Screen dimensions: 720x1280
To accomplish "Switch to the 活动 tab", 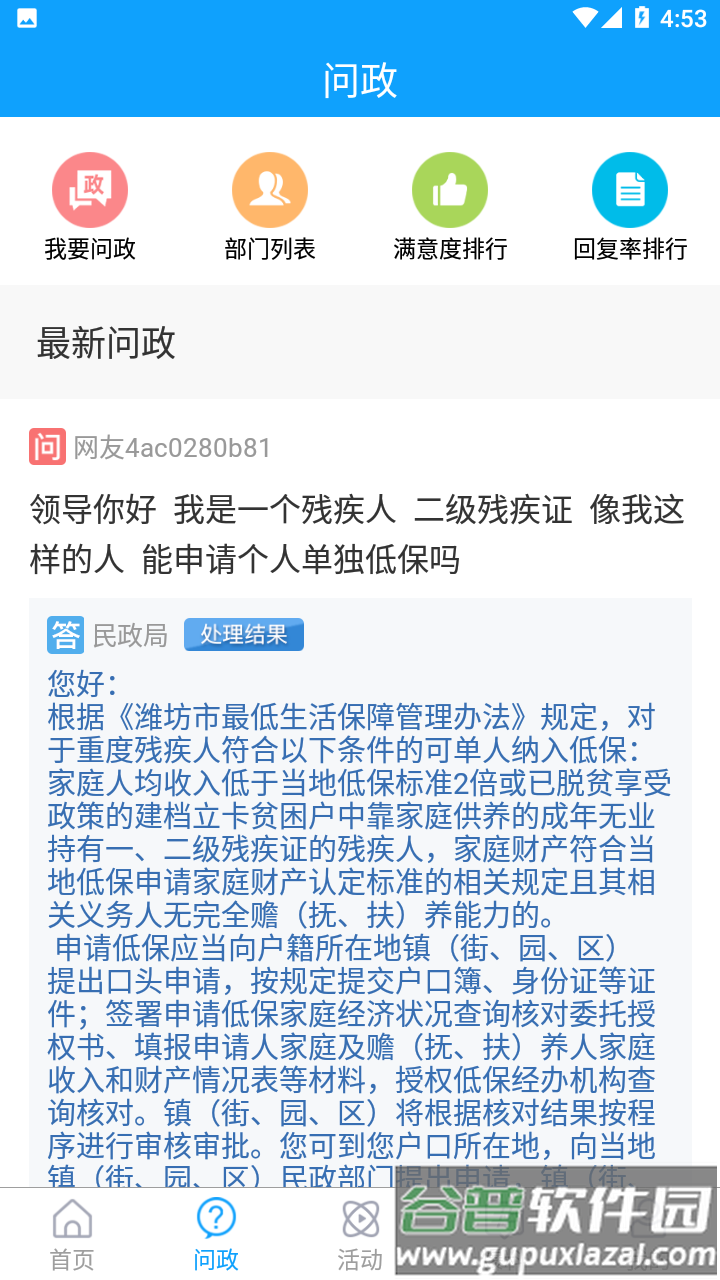I will tap(360, 1234).
